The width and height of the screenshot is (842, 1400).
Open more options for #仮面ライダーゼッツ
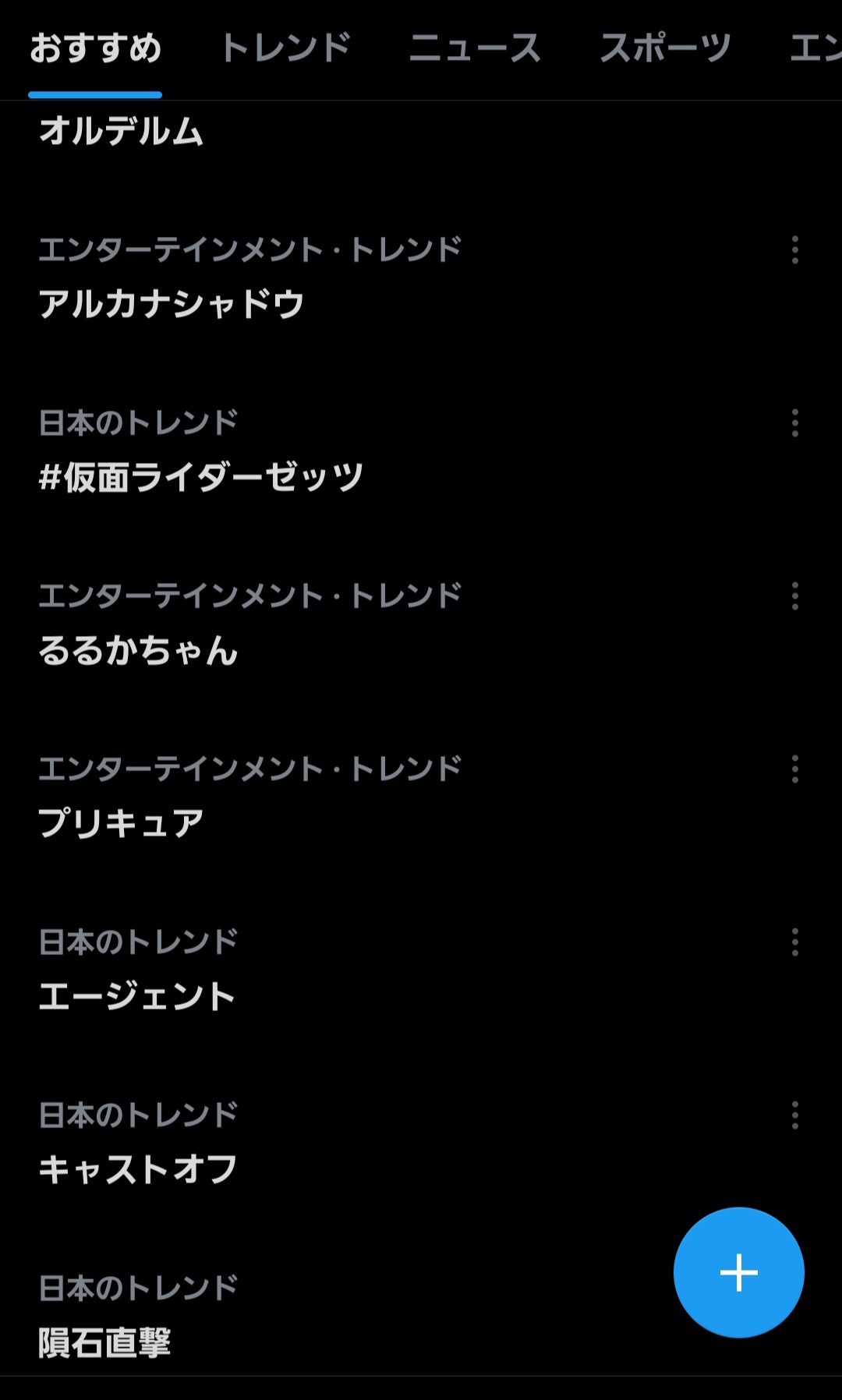point(795,423)
